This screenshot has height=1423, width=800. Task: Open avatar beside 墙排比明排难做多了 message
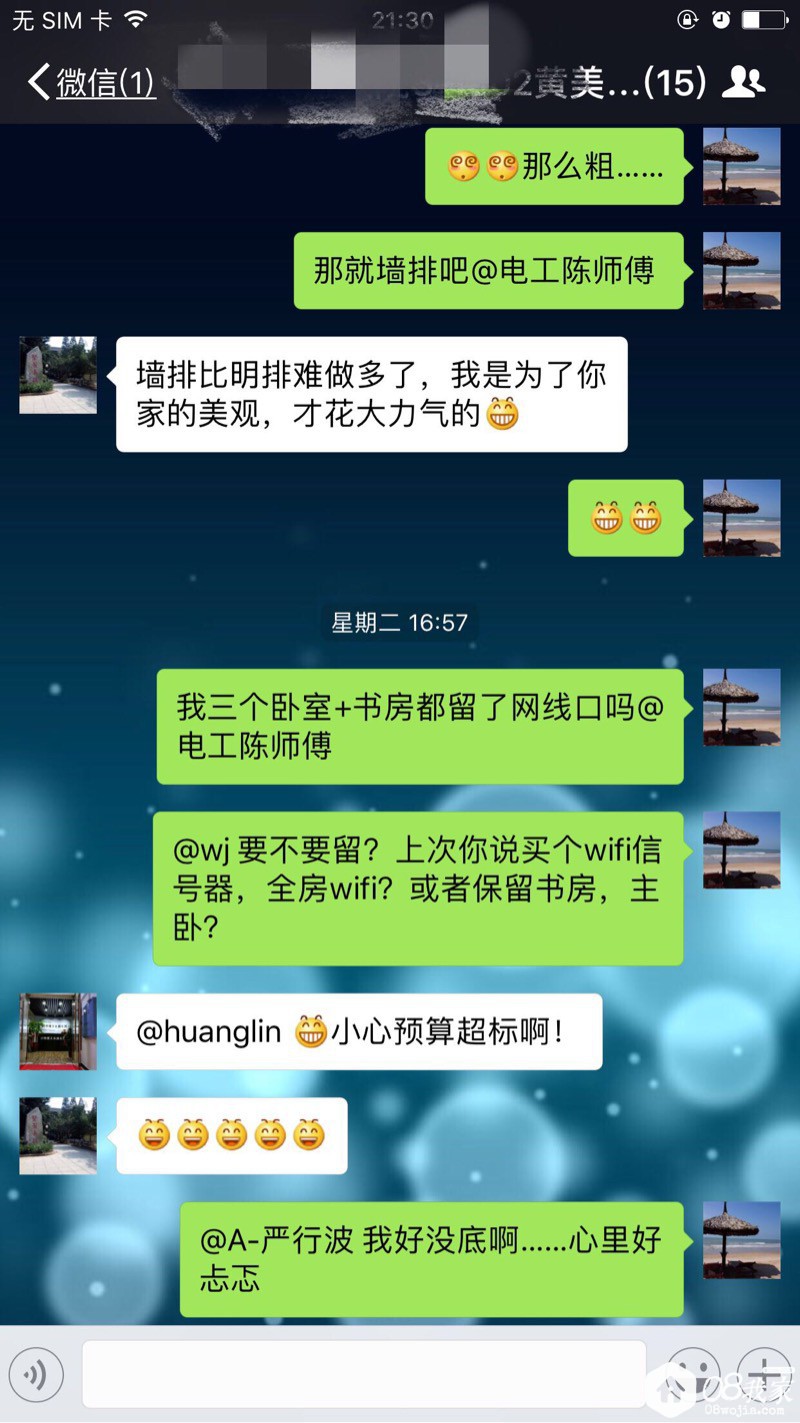[x=58, y=375]
